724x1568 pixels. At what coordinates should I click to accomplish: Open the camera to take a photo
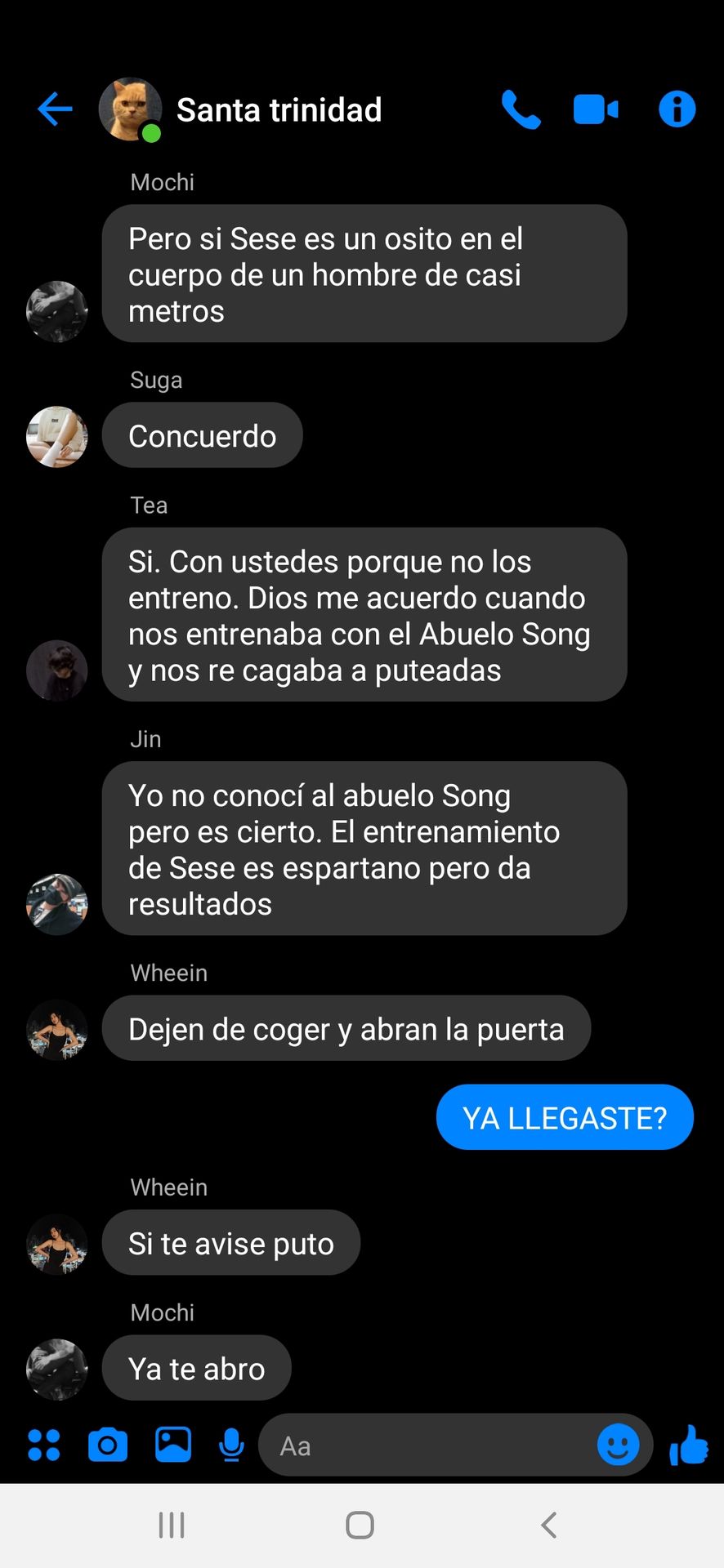point(108,1445)
